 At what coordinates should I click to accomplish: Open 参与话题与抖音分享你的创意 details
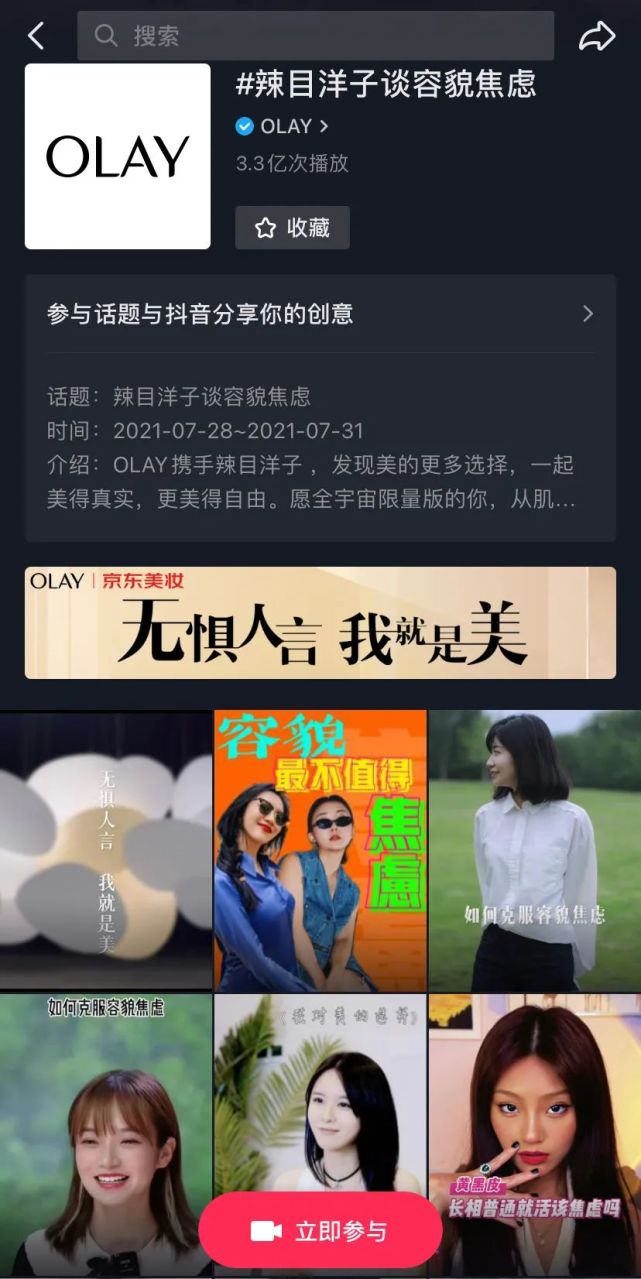click(x=320, y=314)
